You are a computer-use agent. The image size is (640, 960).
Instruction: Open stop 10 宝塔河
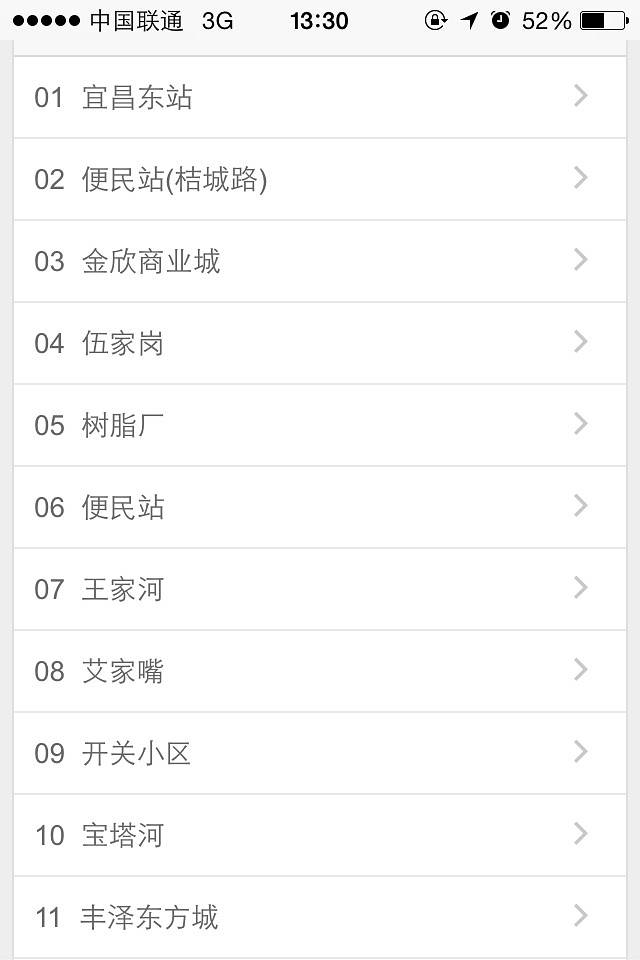pos(319,835)
